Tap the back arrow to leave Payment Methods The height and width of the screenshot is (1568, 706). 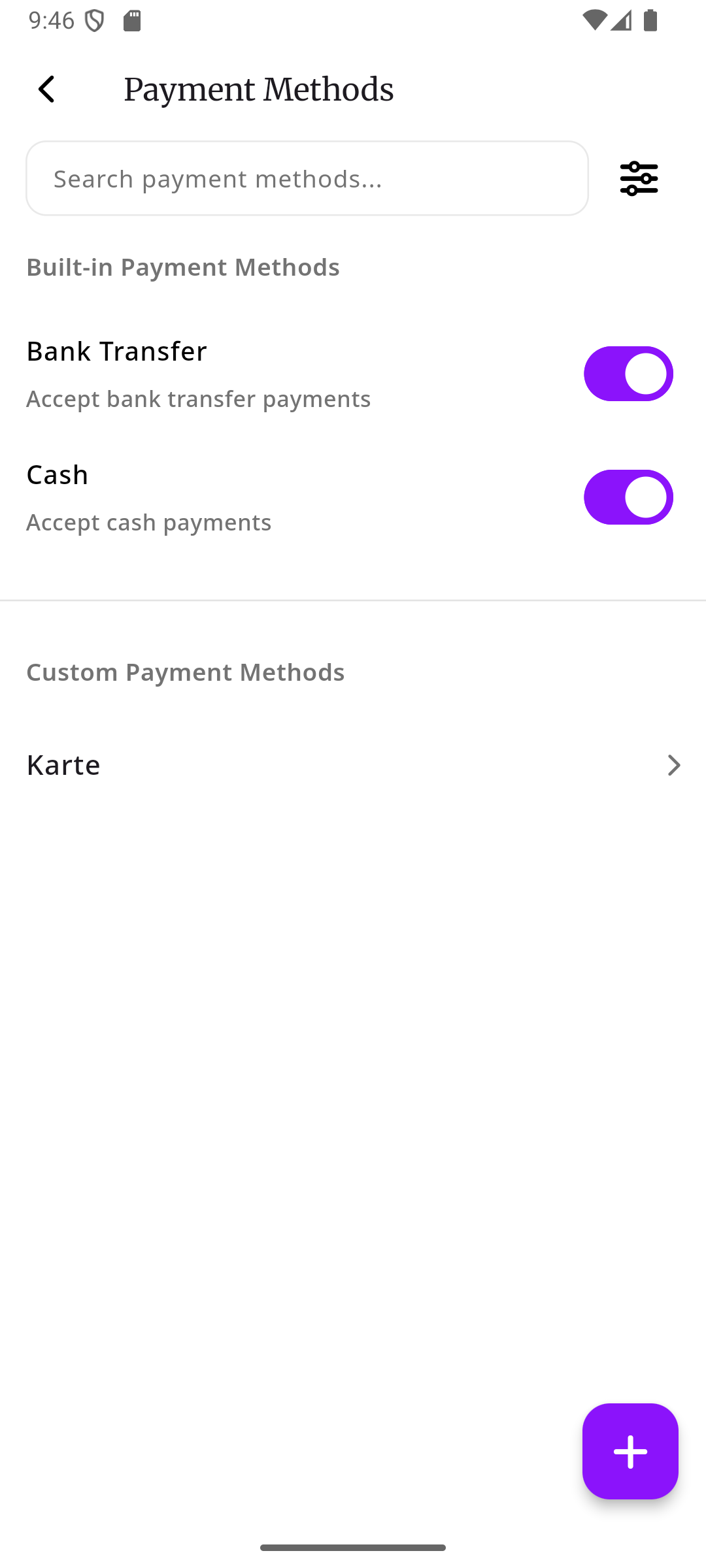coord(46,89)
